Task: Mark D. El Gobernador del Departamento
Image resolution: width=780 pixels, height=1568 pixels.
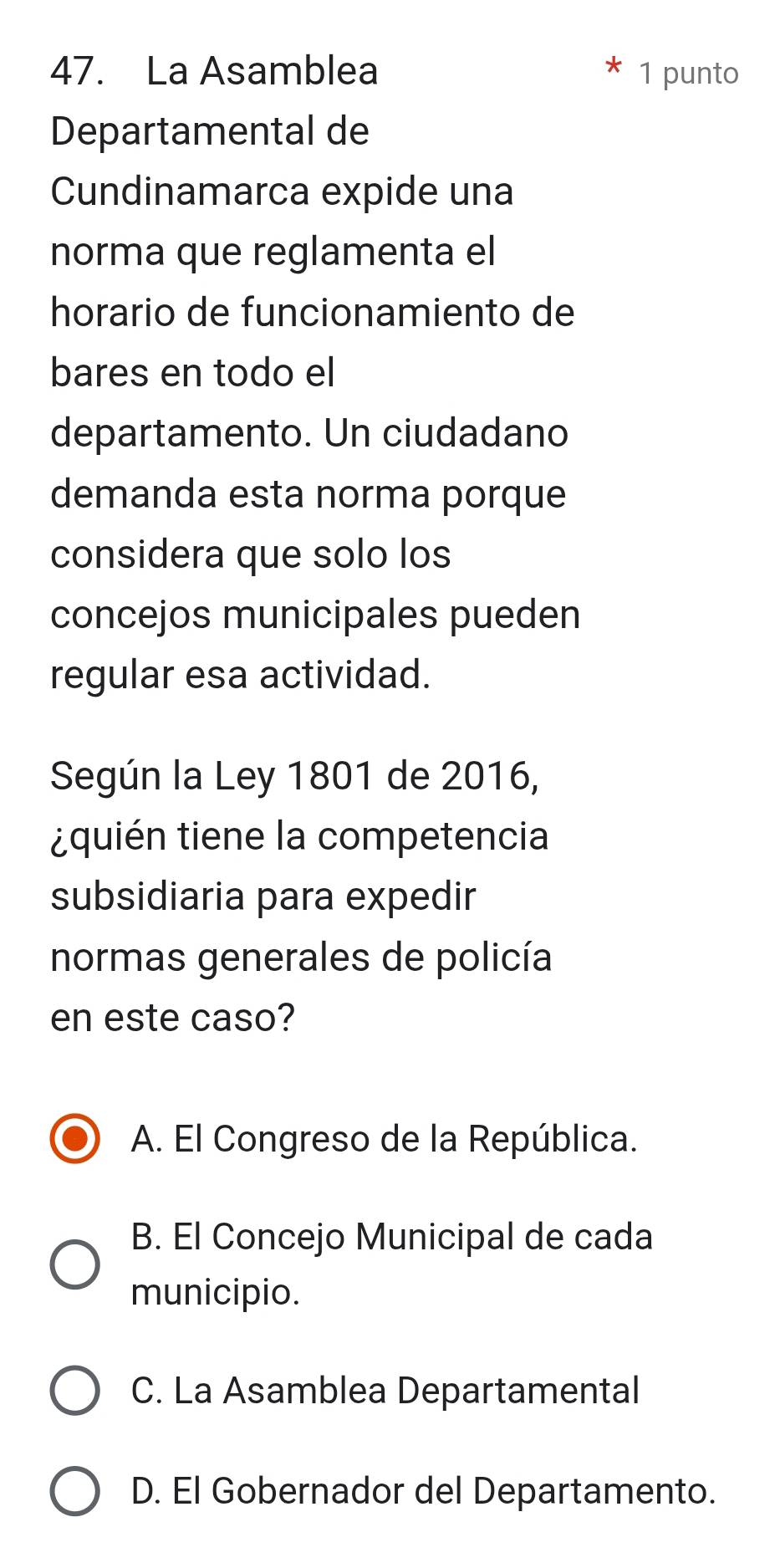Action: coord(75,1490)
